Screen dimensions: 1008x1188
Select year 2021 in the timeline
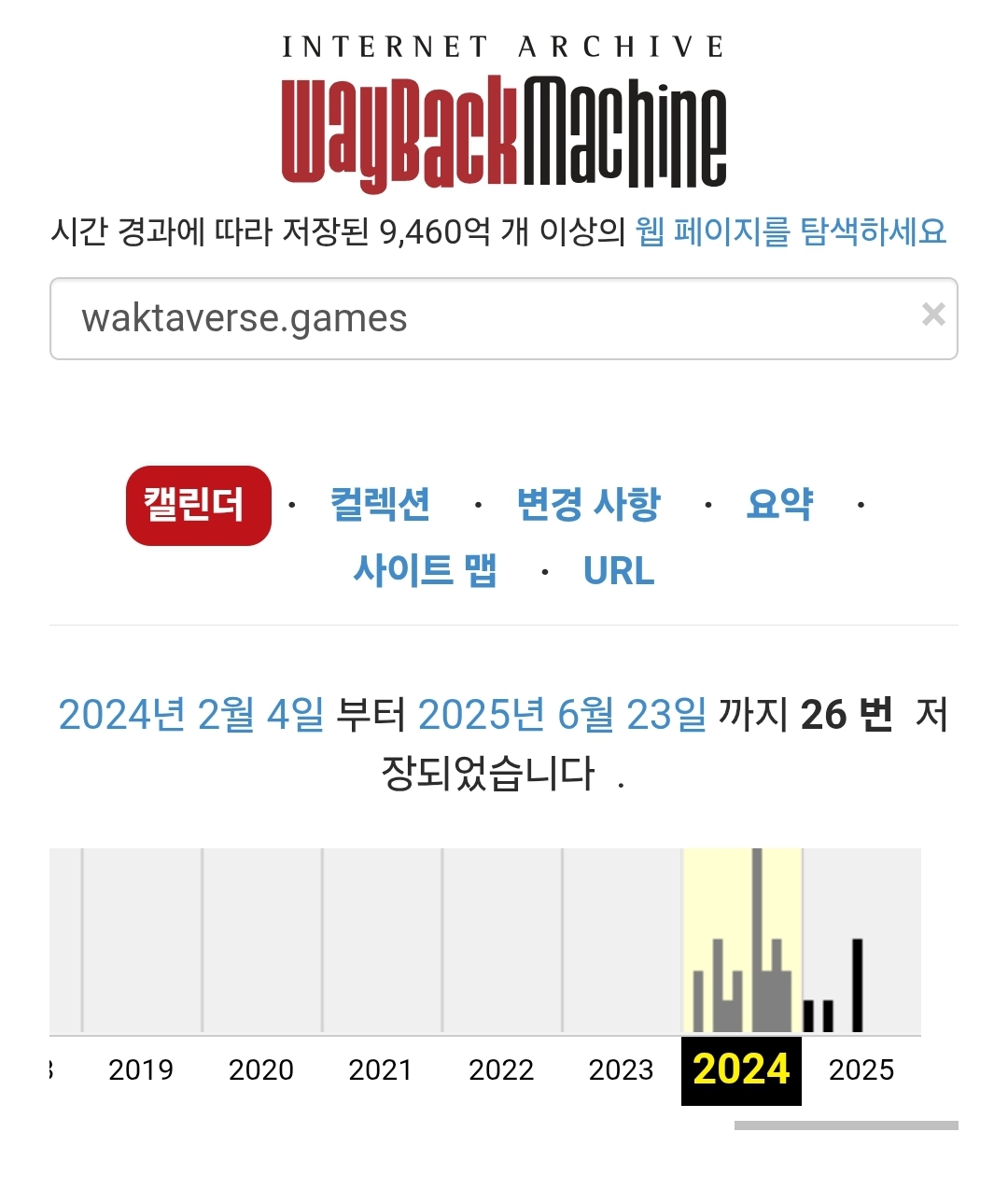[381, 1069]
